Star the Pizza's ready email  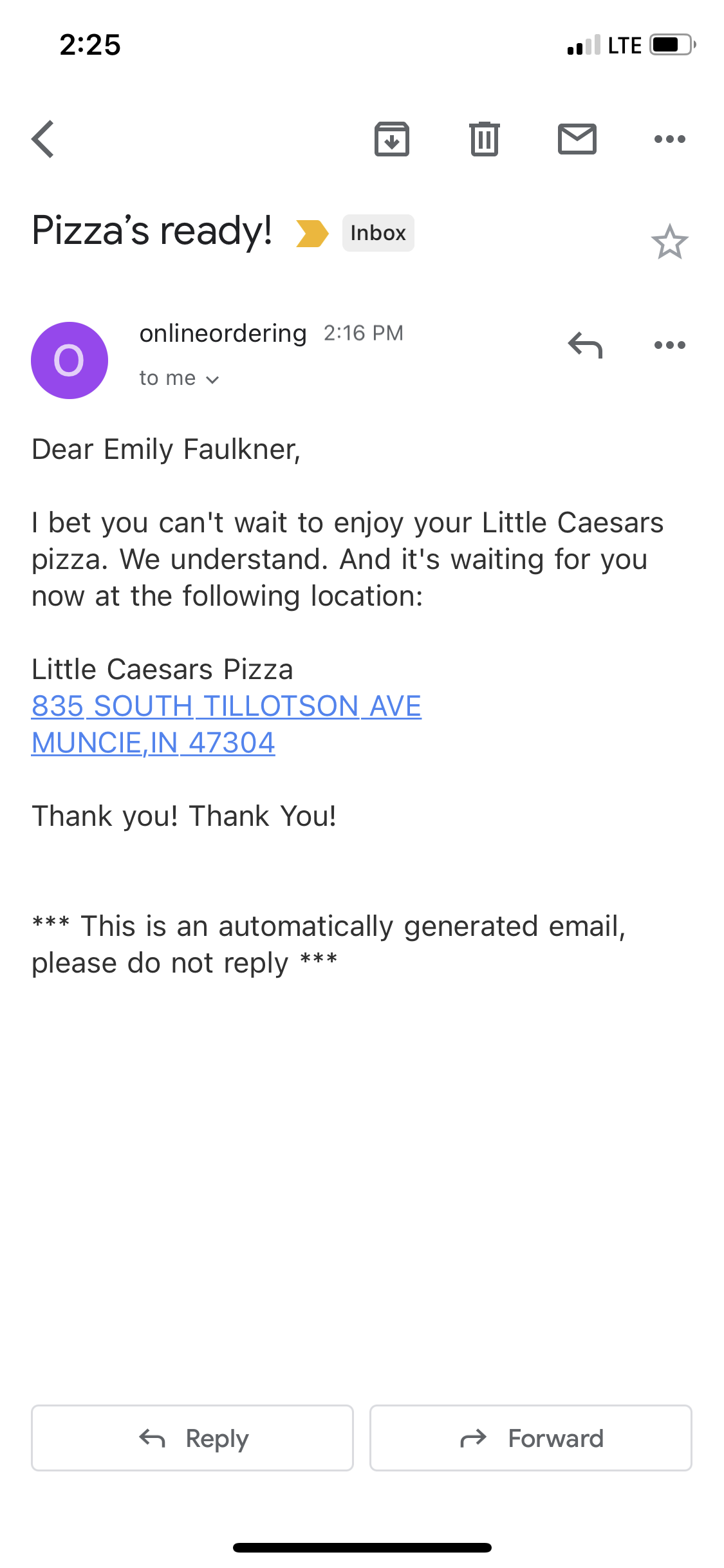tap(671, 241)
